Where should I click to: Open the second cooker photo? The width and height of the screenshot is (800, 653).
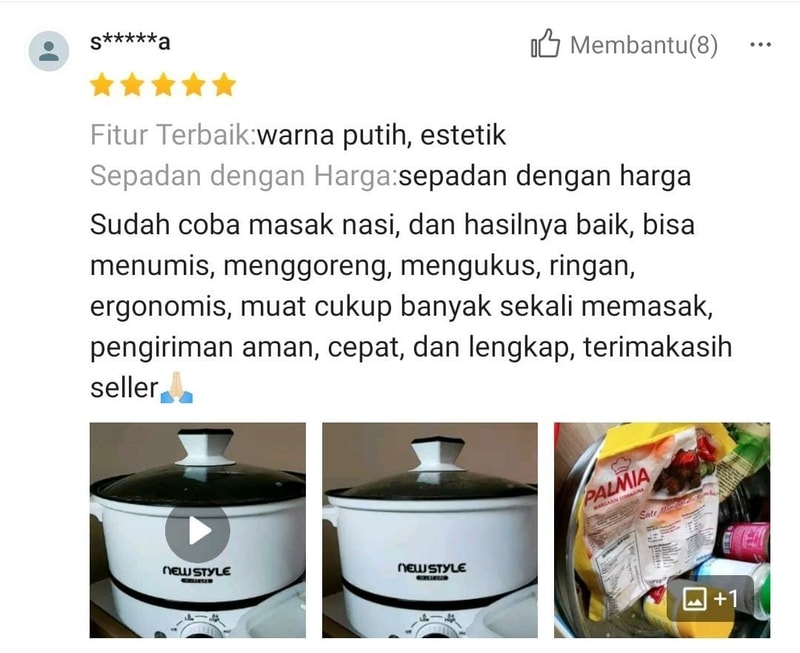[x=429, y=530]
